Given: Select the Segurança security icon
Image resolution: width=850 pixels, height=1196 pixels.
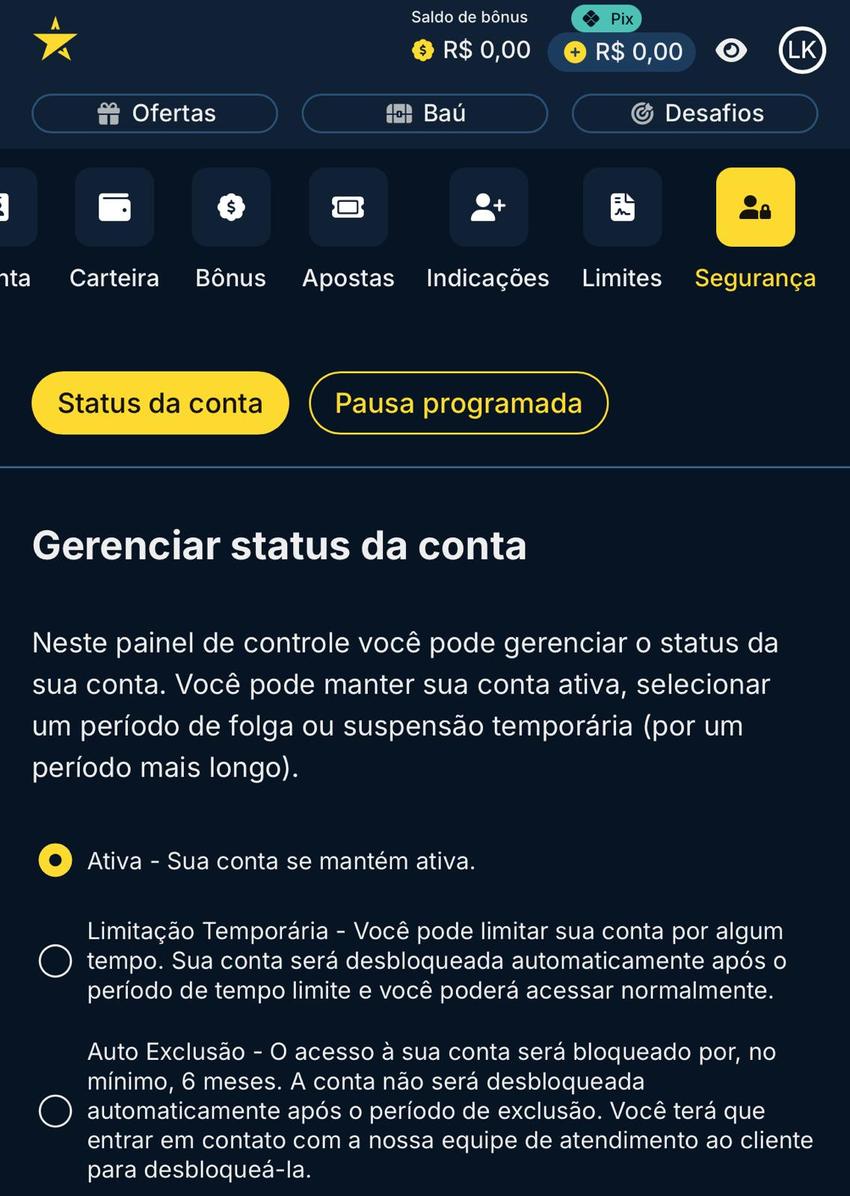Looking at the screenshot, I should tap(756, 207).
